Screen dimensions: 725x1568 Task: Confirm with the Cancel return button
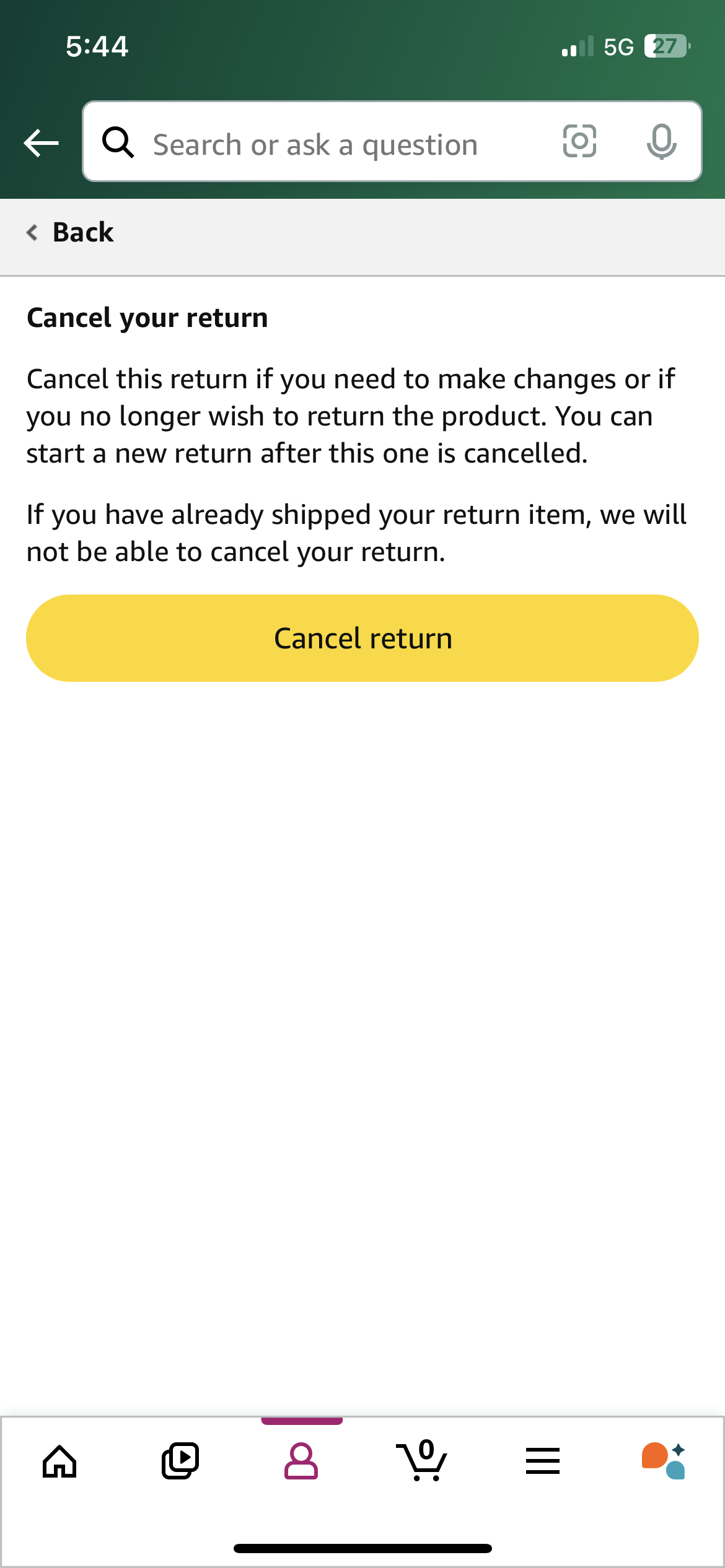(362, 638)
